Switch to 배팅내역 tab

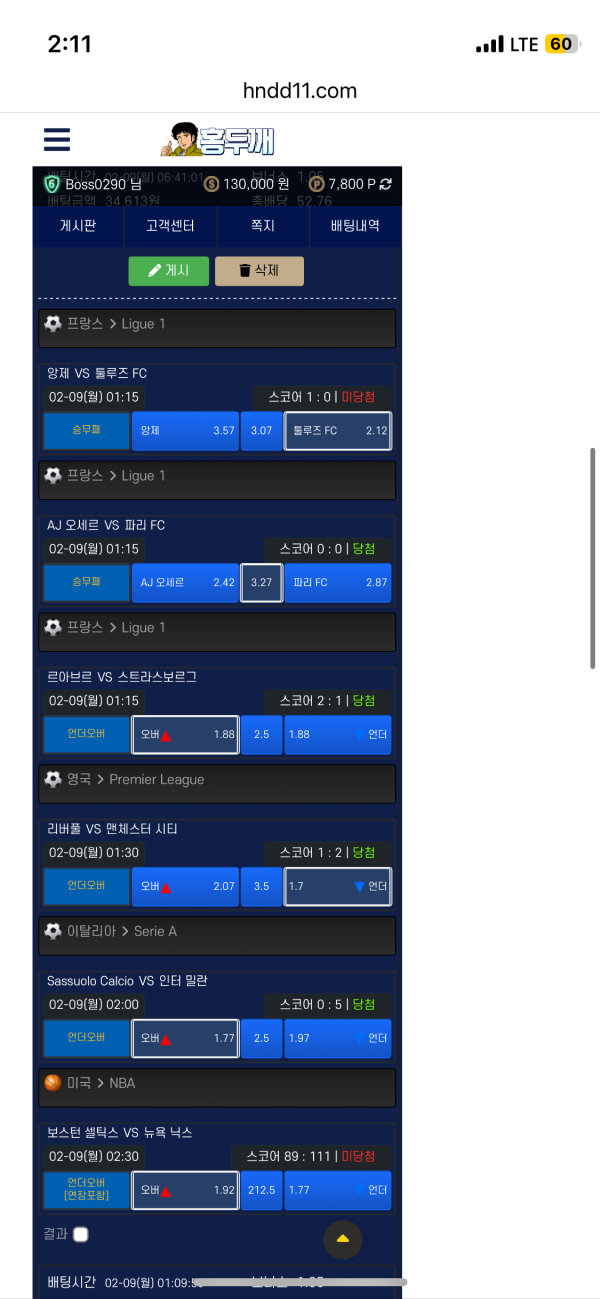coord(355,226)
